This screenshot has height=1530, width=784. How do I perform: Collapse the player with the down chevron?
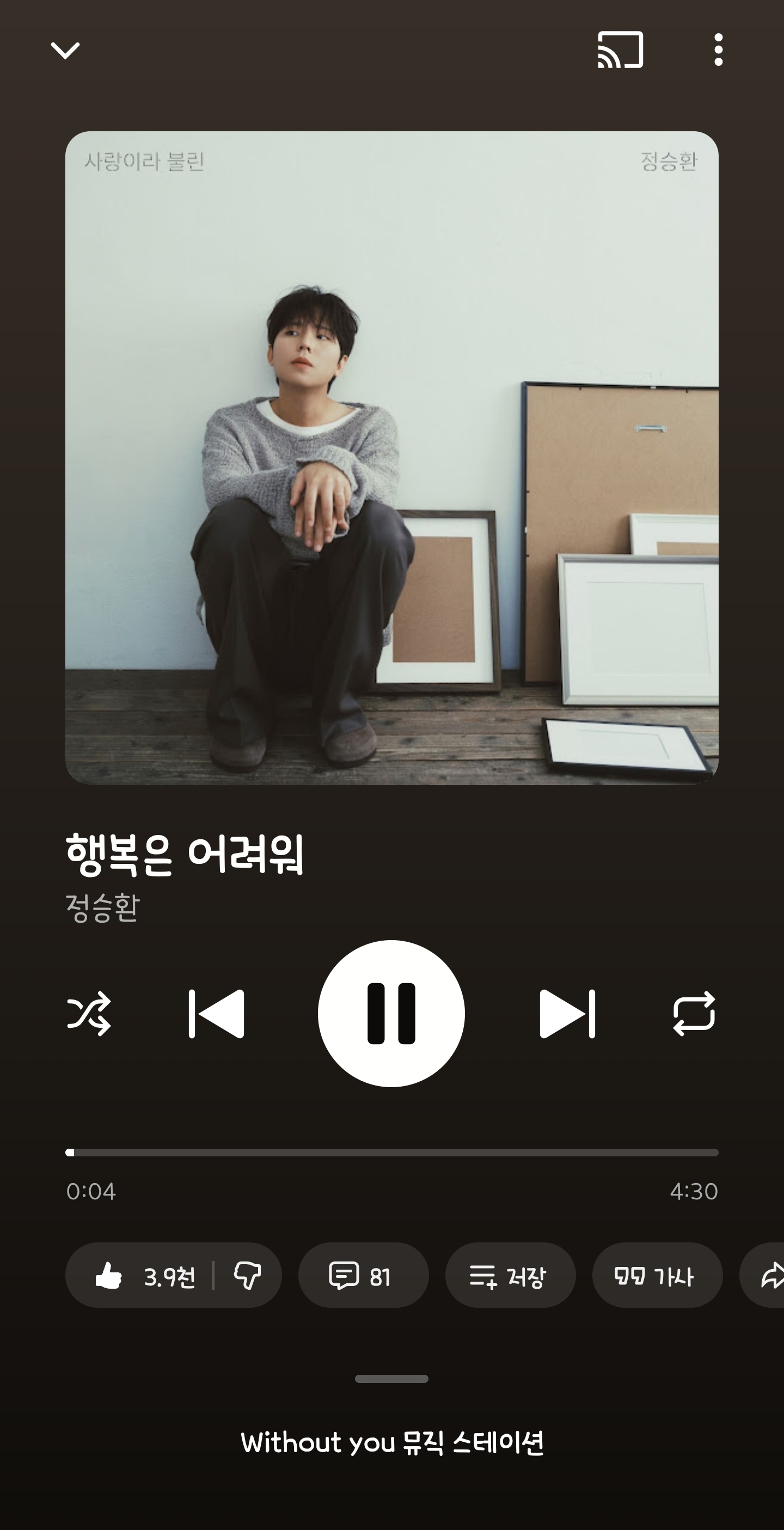click(x=65, y=51)
